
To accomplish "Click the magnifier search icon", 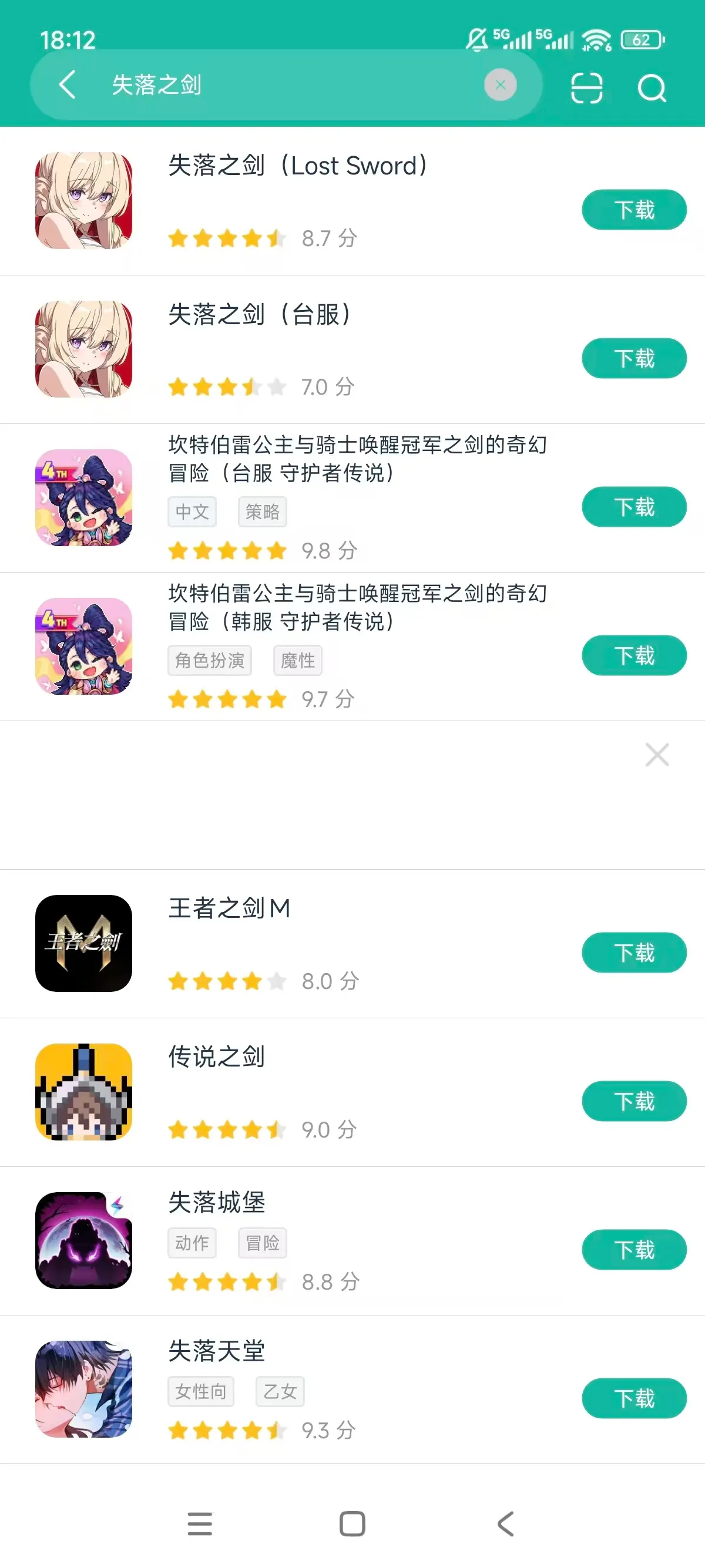I will 652,88.
